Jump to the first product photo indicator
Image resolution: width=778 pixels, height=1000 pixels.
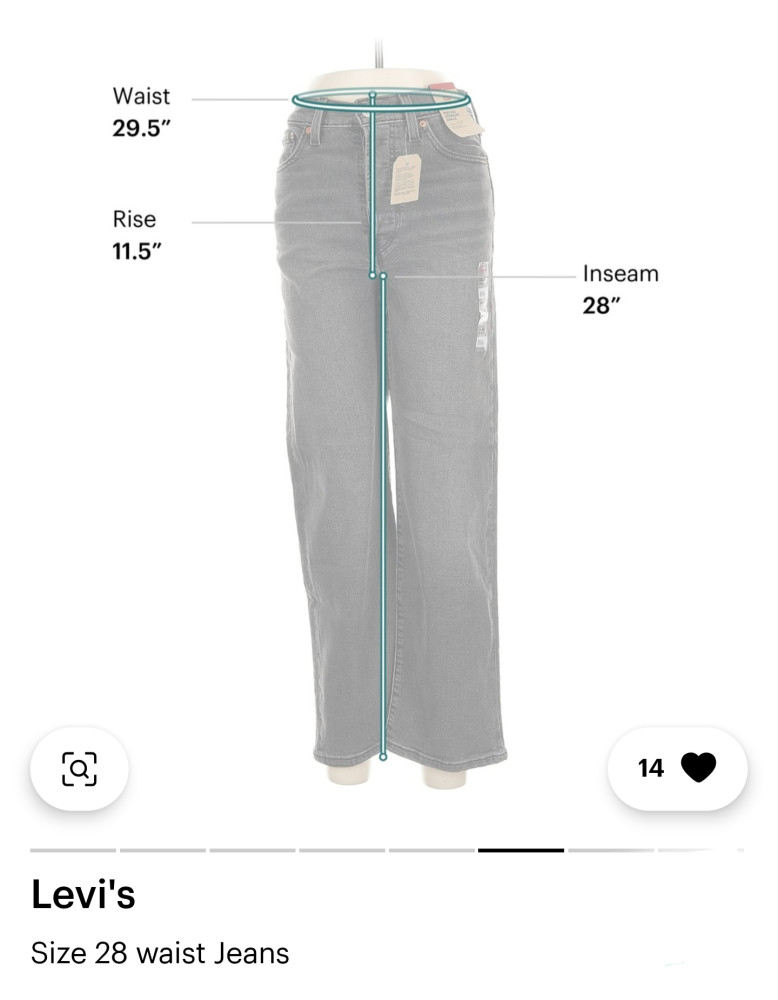73,850
